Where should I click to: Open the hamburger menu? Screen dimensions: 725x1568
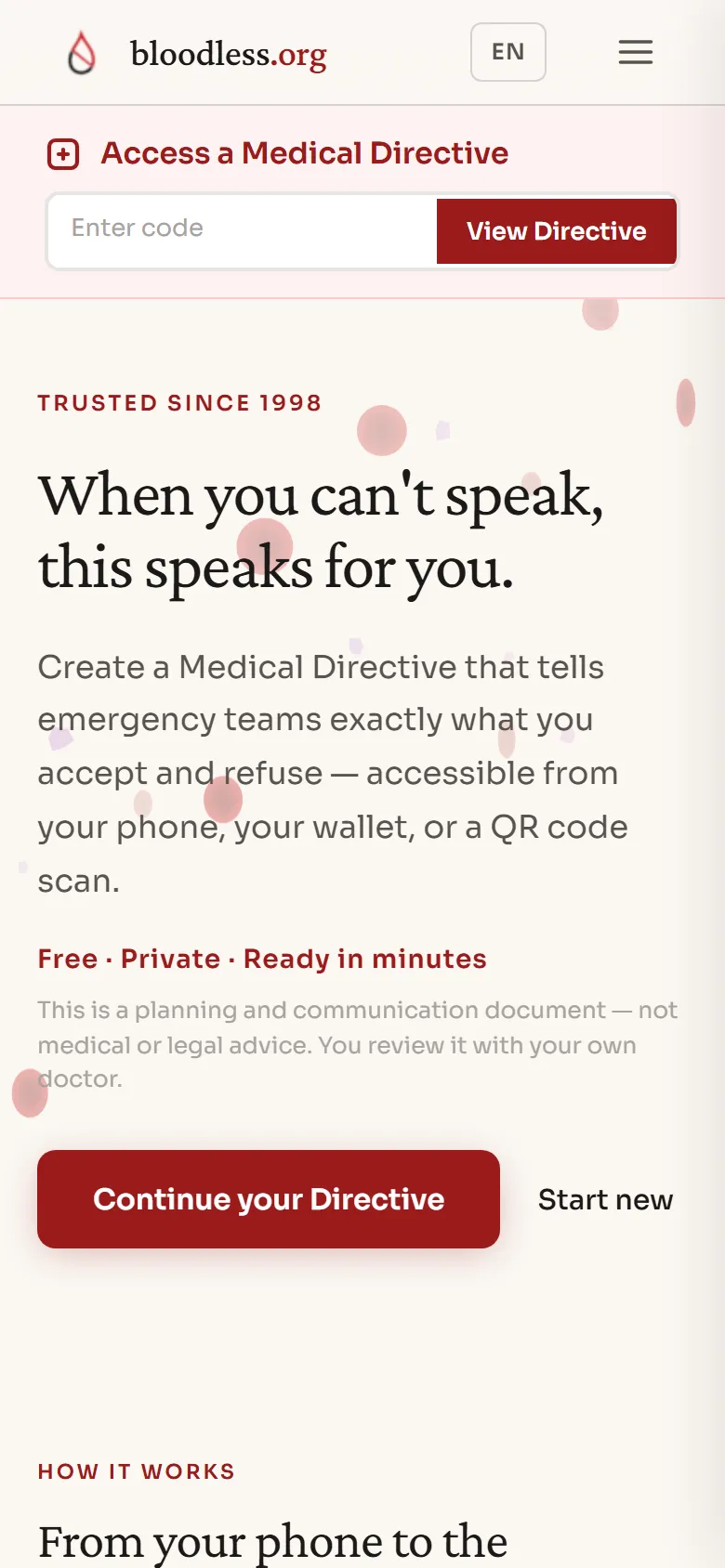tap(636, 52)
